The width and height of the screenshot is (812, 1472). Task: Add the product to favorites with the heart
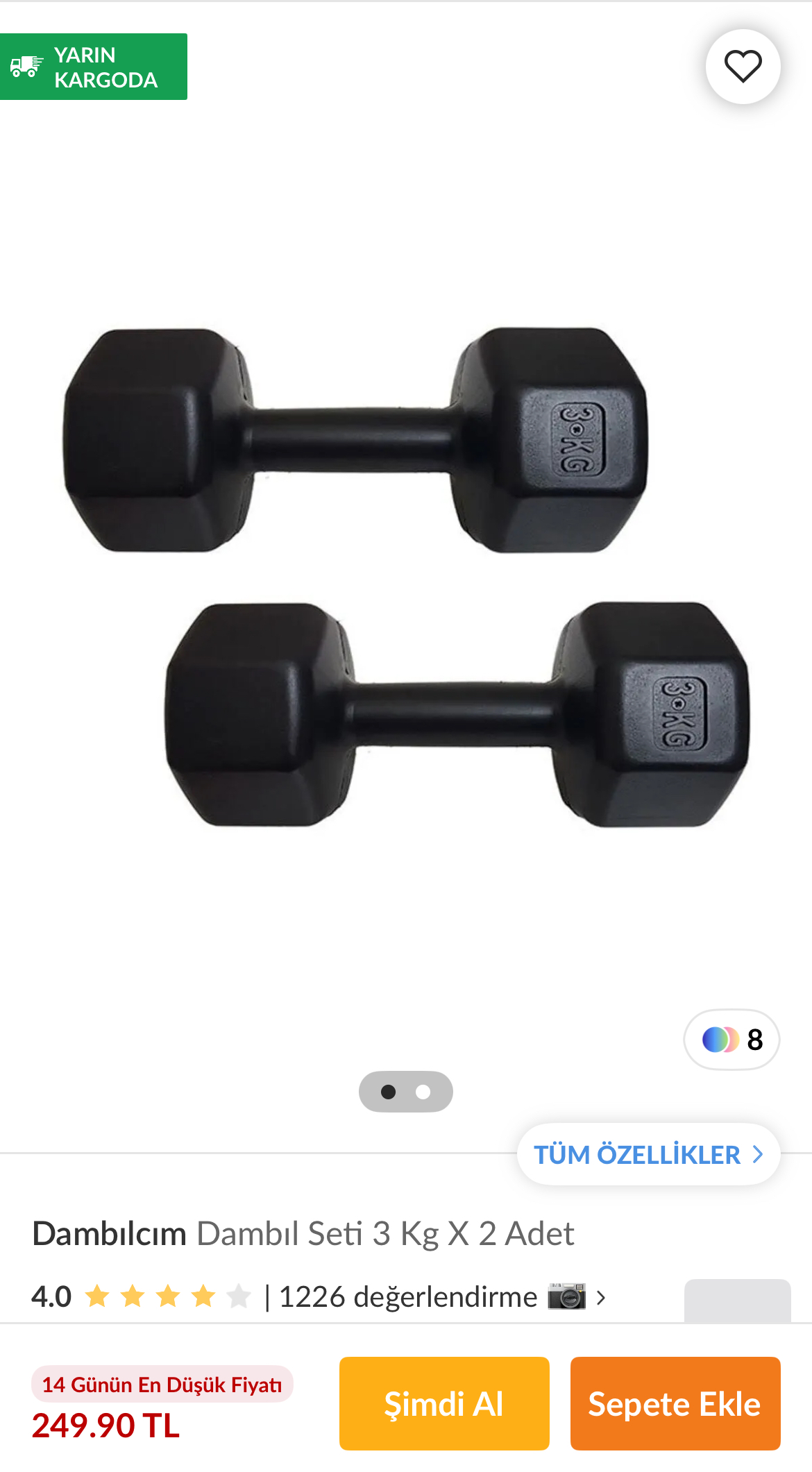point(743,67)
